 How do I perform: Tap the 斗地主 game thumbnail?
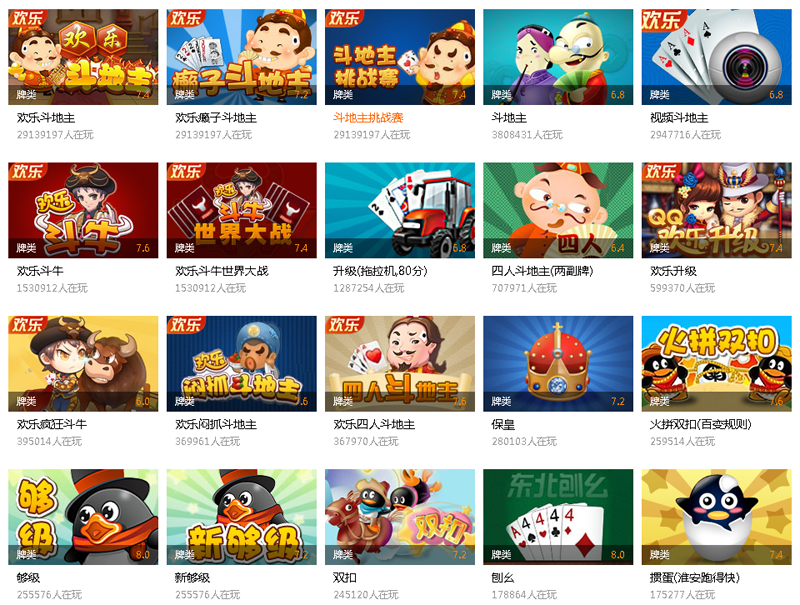coord(558,57)
